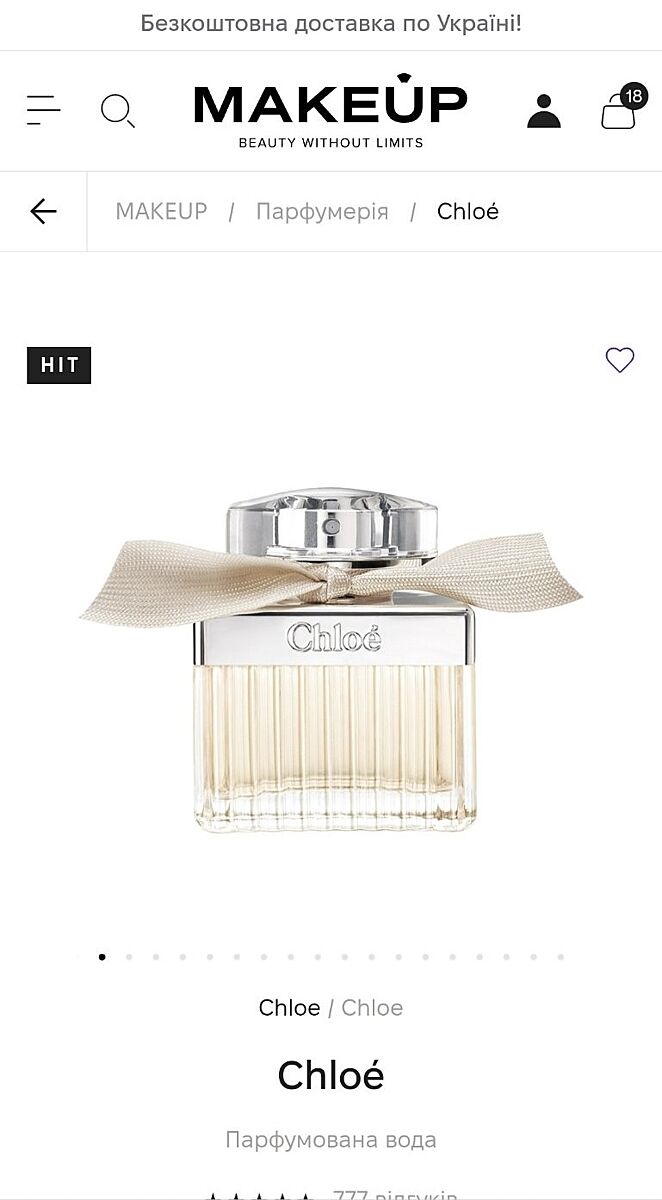Open the shopping bag with 18 items
The width and height of the screenshot is (662, 1200).
[x=619, y=111]
